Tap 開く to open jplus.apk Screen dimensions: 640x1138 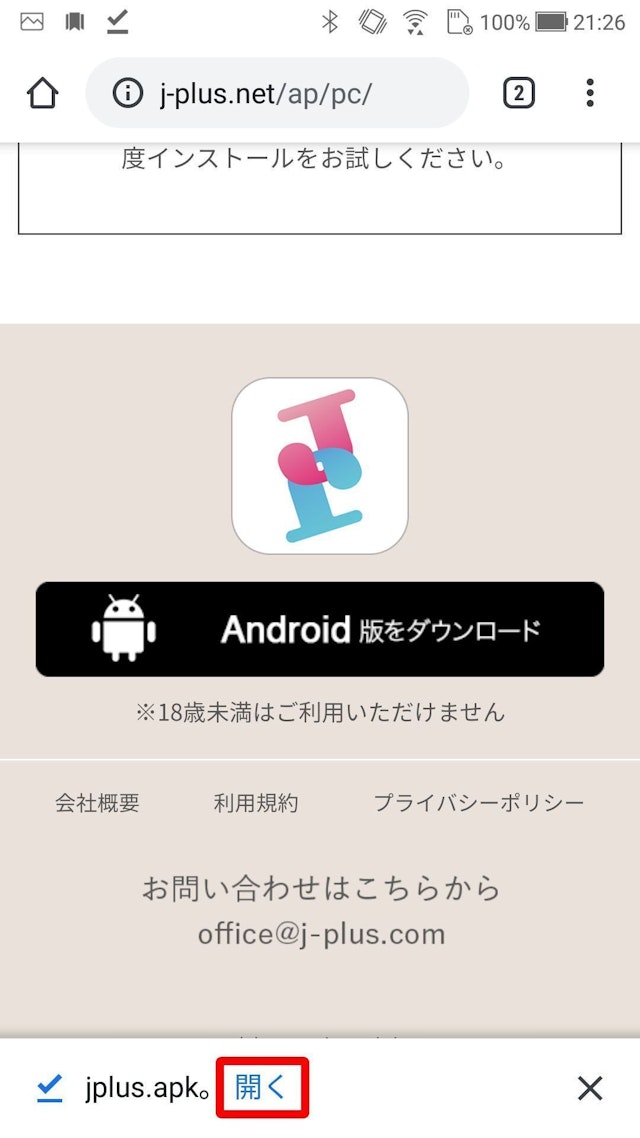[260, 1088]
